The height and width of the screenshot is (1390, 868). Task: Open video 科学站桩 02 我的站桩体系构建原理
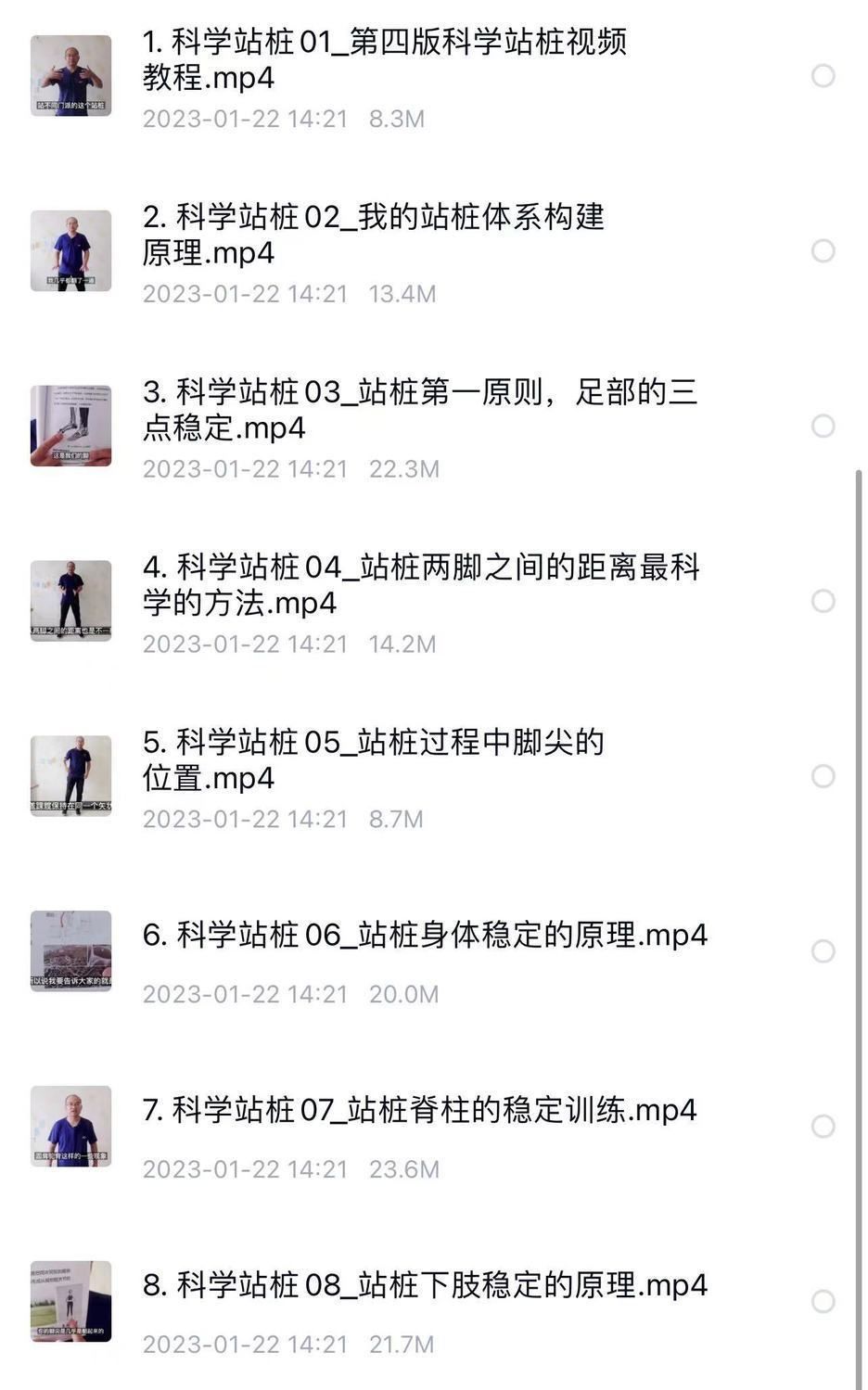(x=373, y=235)
